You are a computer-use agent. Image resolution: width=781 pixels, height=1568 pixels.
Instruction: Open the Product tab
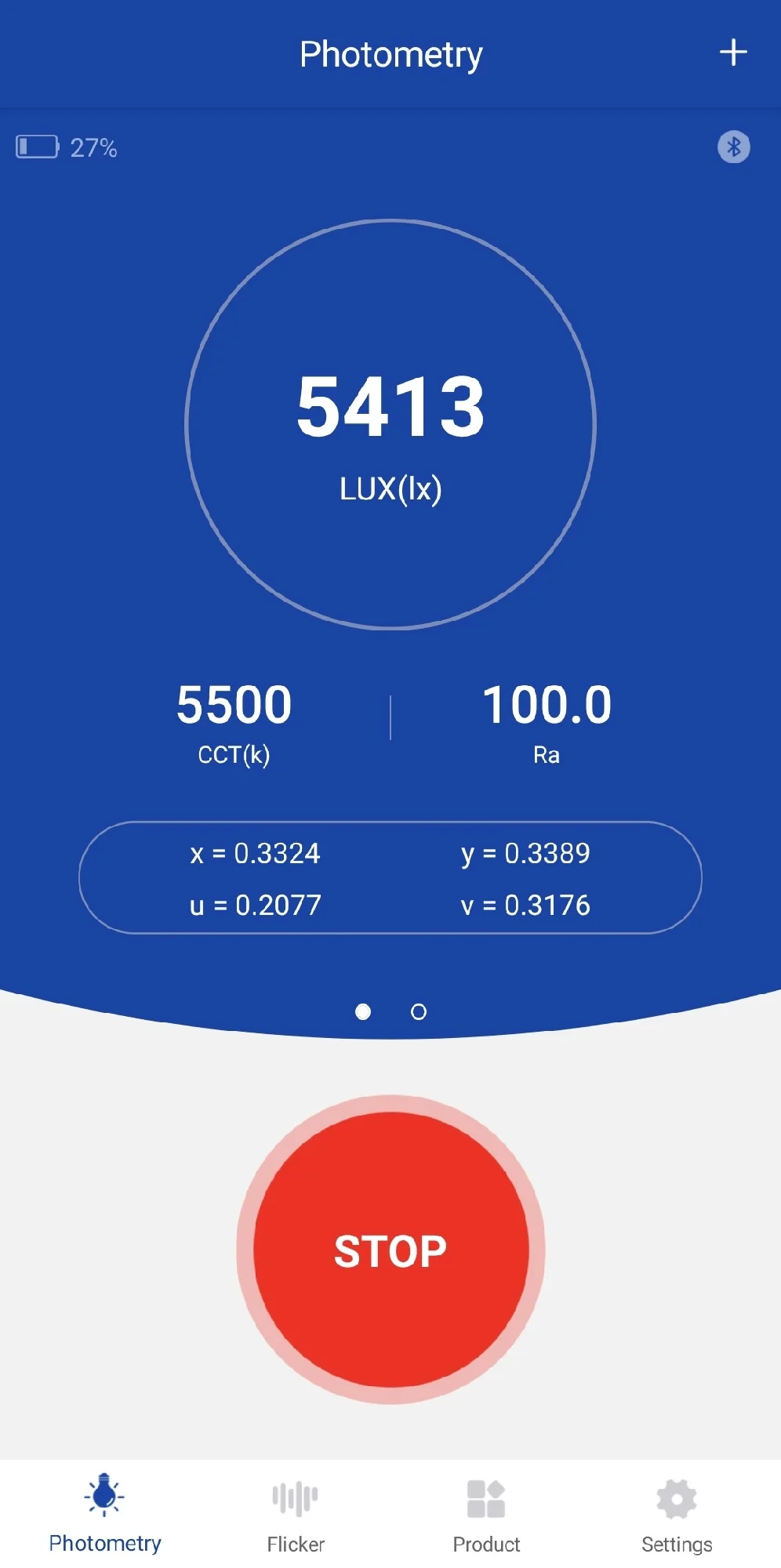pyautogui.click(x=486, y=1516)
